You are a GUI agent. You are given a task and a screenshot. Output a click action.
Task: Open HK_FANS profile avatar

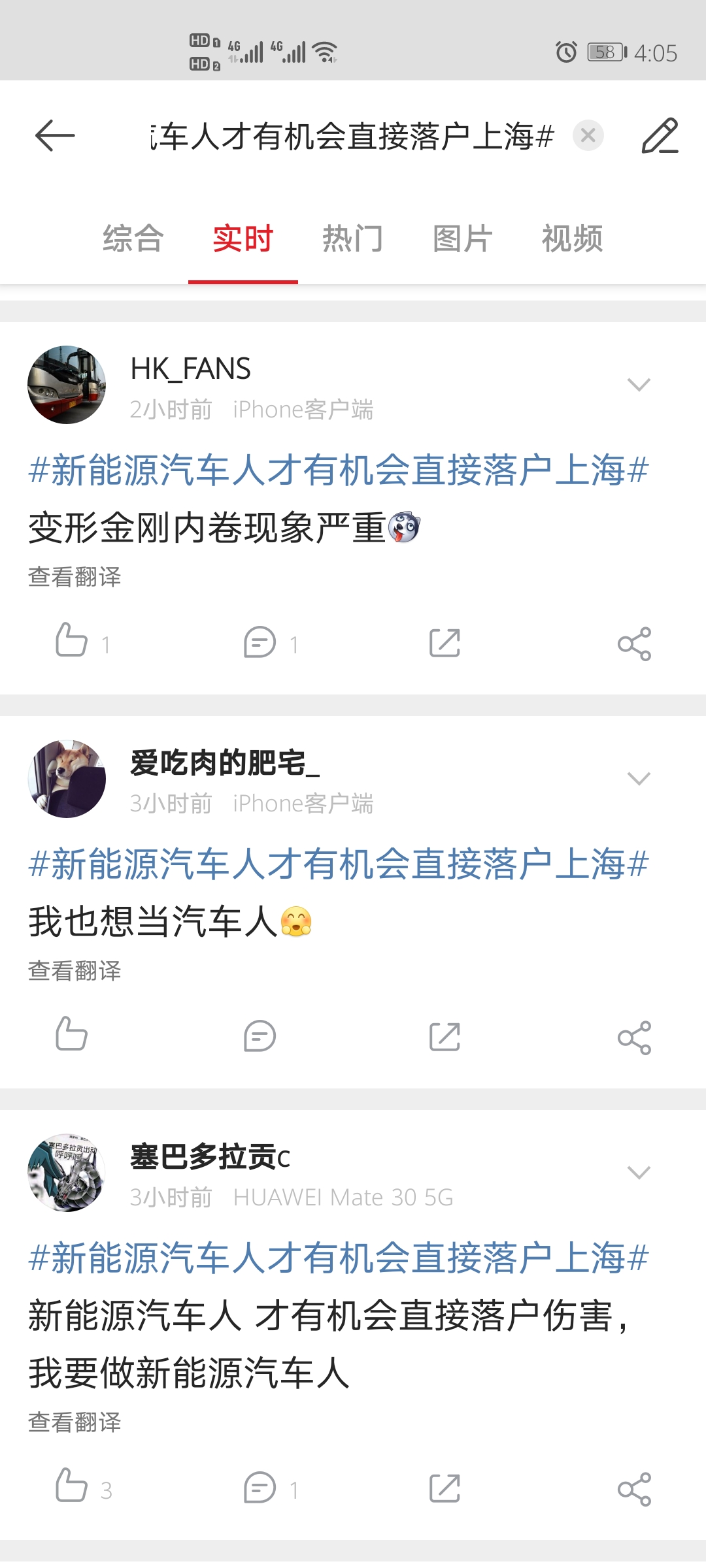[67, 385]
